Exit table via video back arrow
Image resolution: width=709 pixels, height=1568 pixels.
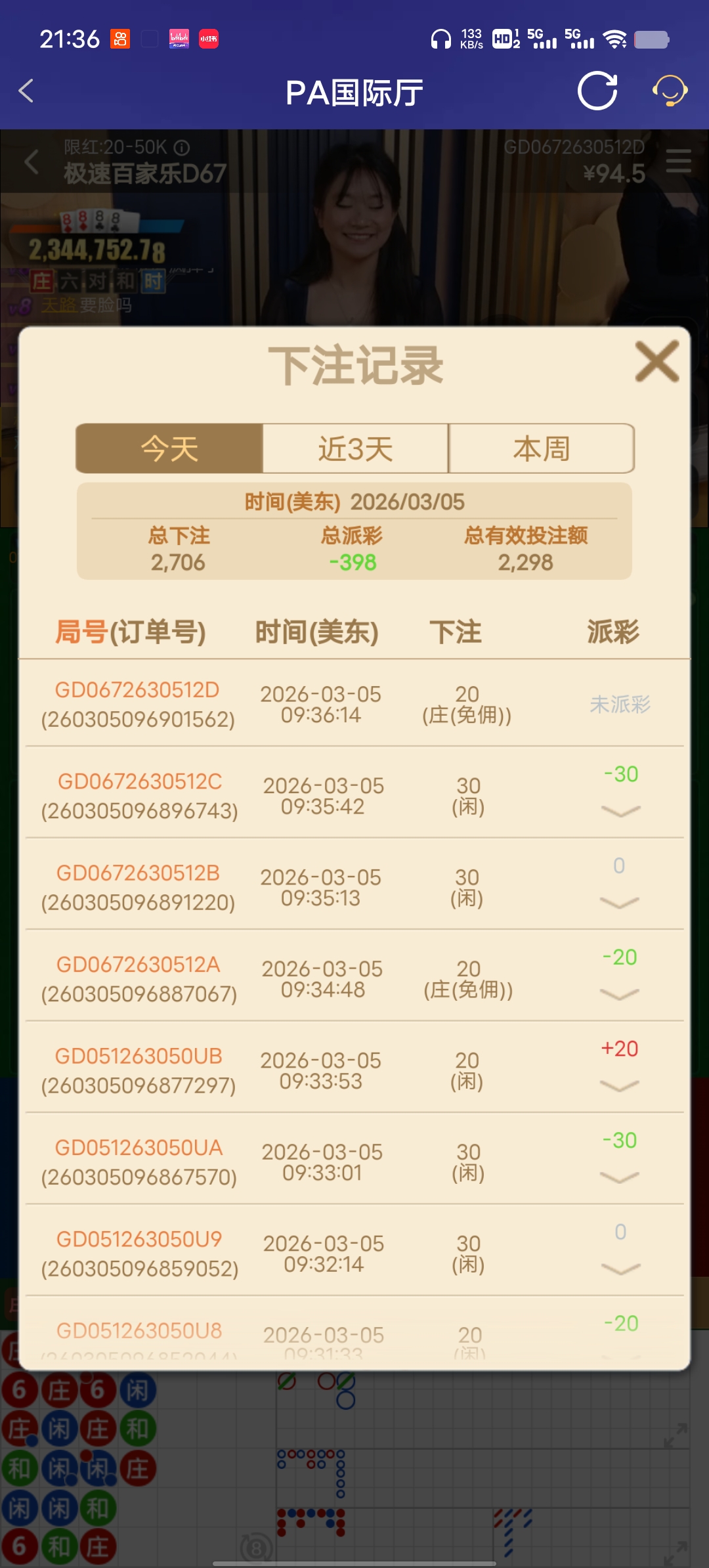point(32,161)
